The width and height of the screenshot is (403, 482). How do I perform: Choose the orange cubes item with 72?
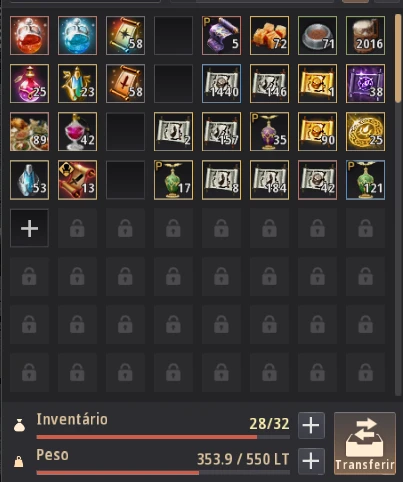[269, 36]
